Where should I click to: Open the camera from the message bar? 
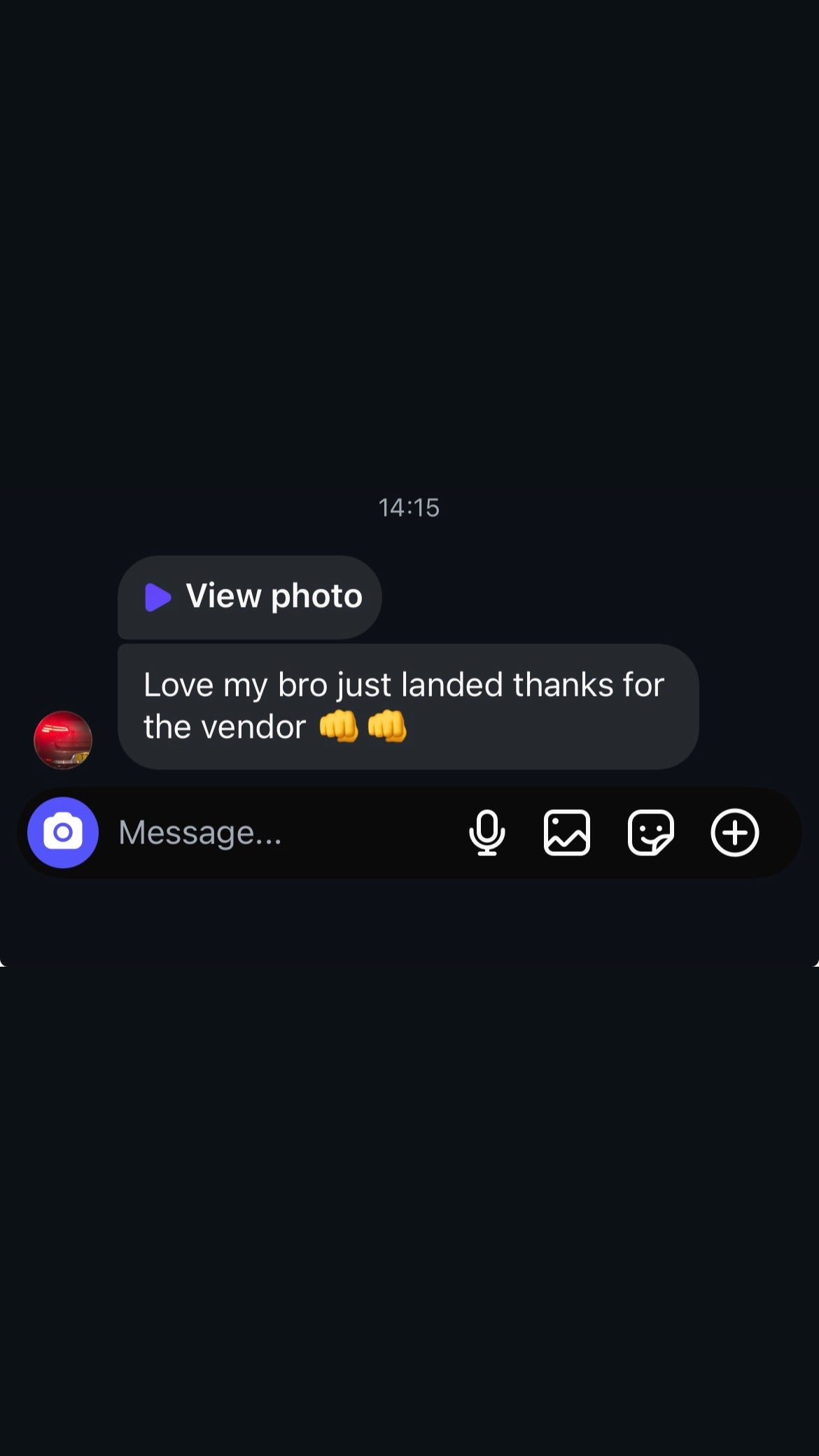(x=63, y=832)
